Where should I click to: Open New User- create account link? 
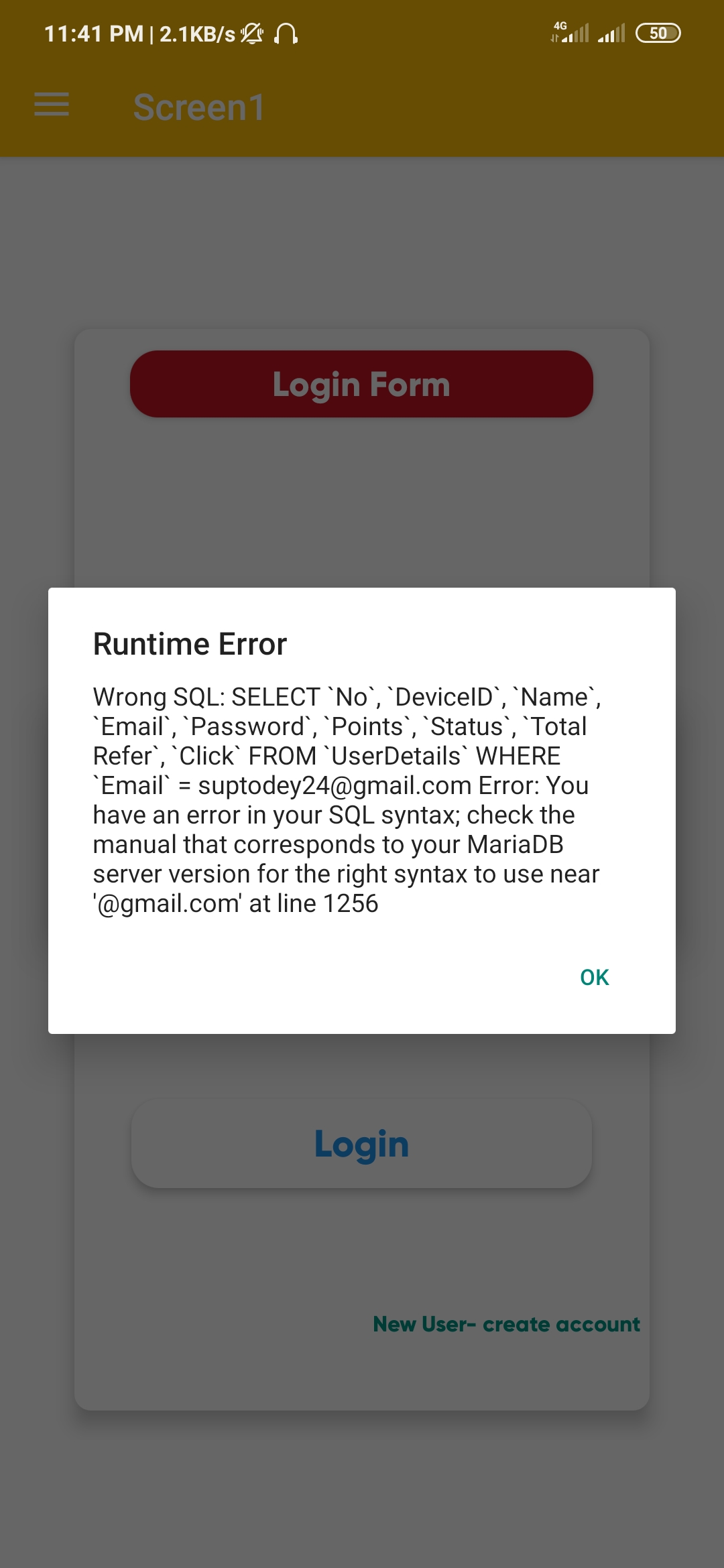[x=506, y=1324]
